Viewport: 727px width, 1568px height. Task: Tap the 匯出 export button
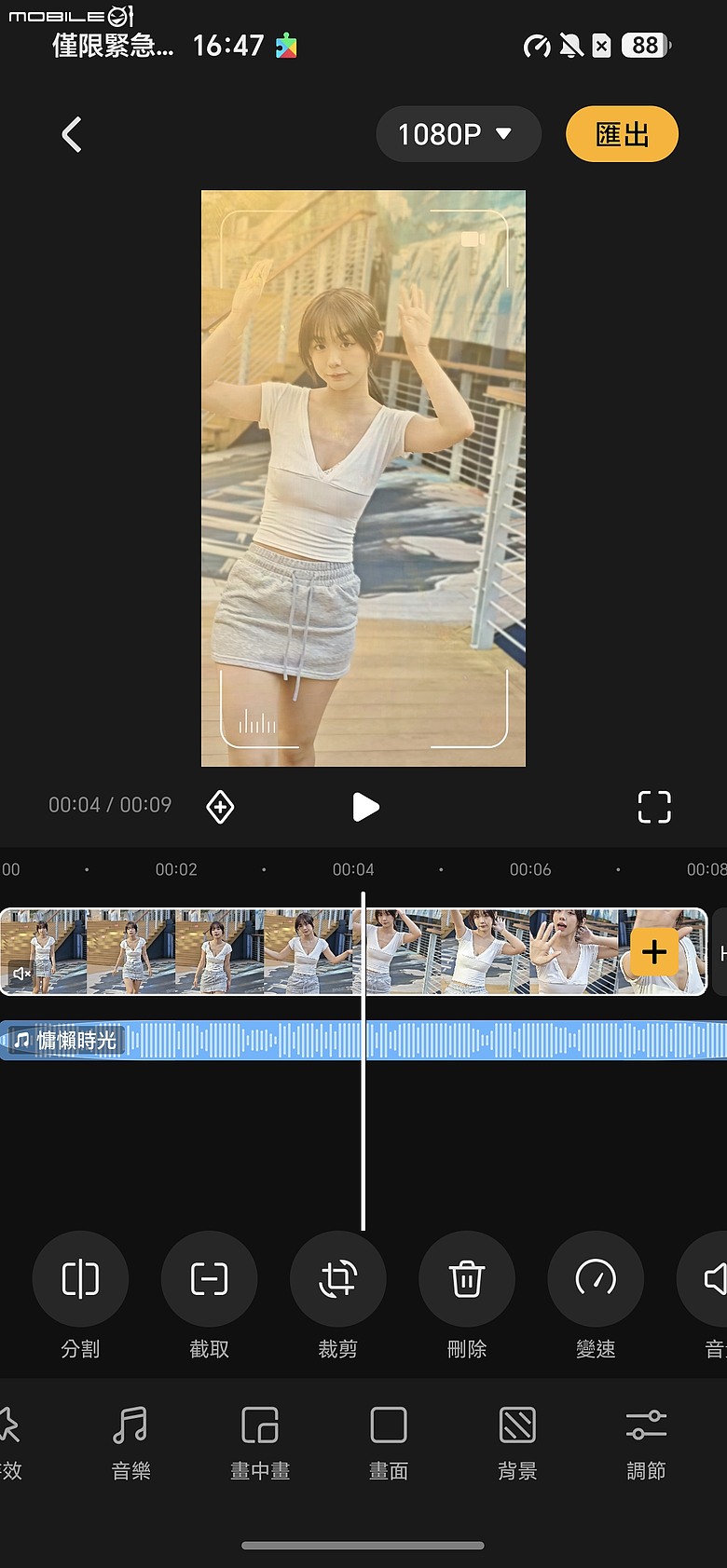pos(622,134)
